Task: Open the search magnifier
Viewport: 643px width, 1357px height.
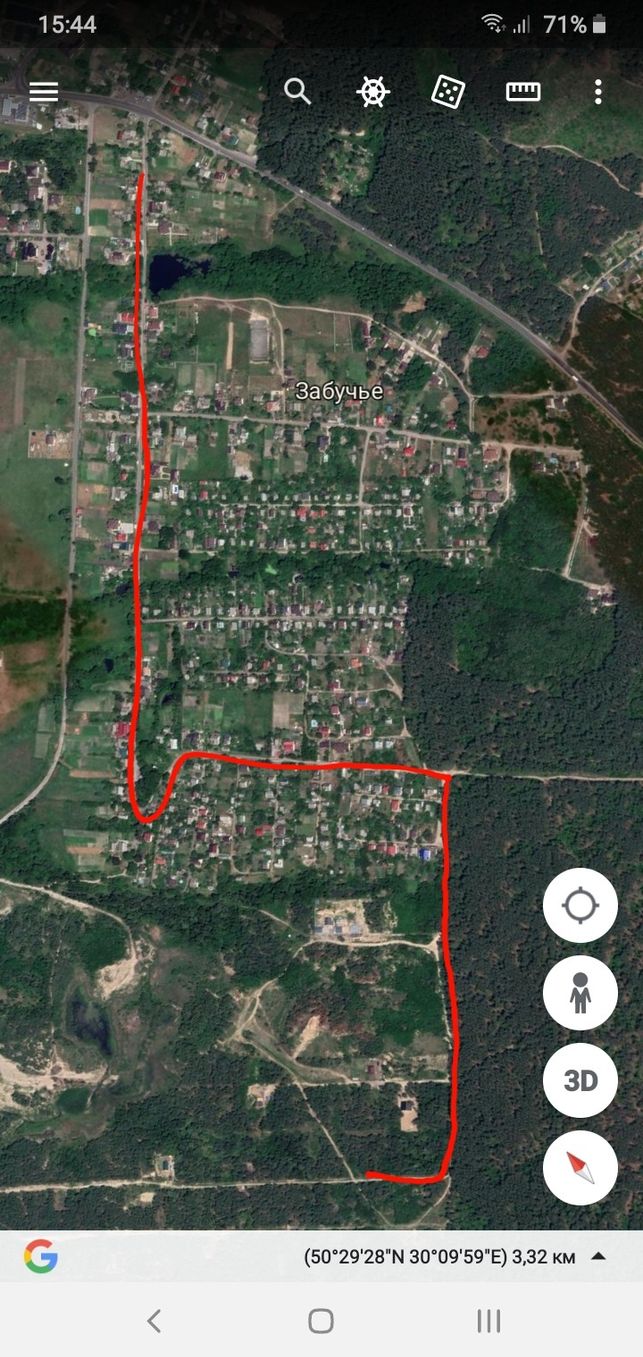Action: click(297, 92)
